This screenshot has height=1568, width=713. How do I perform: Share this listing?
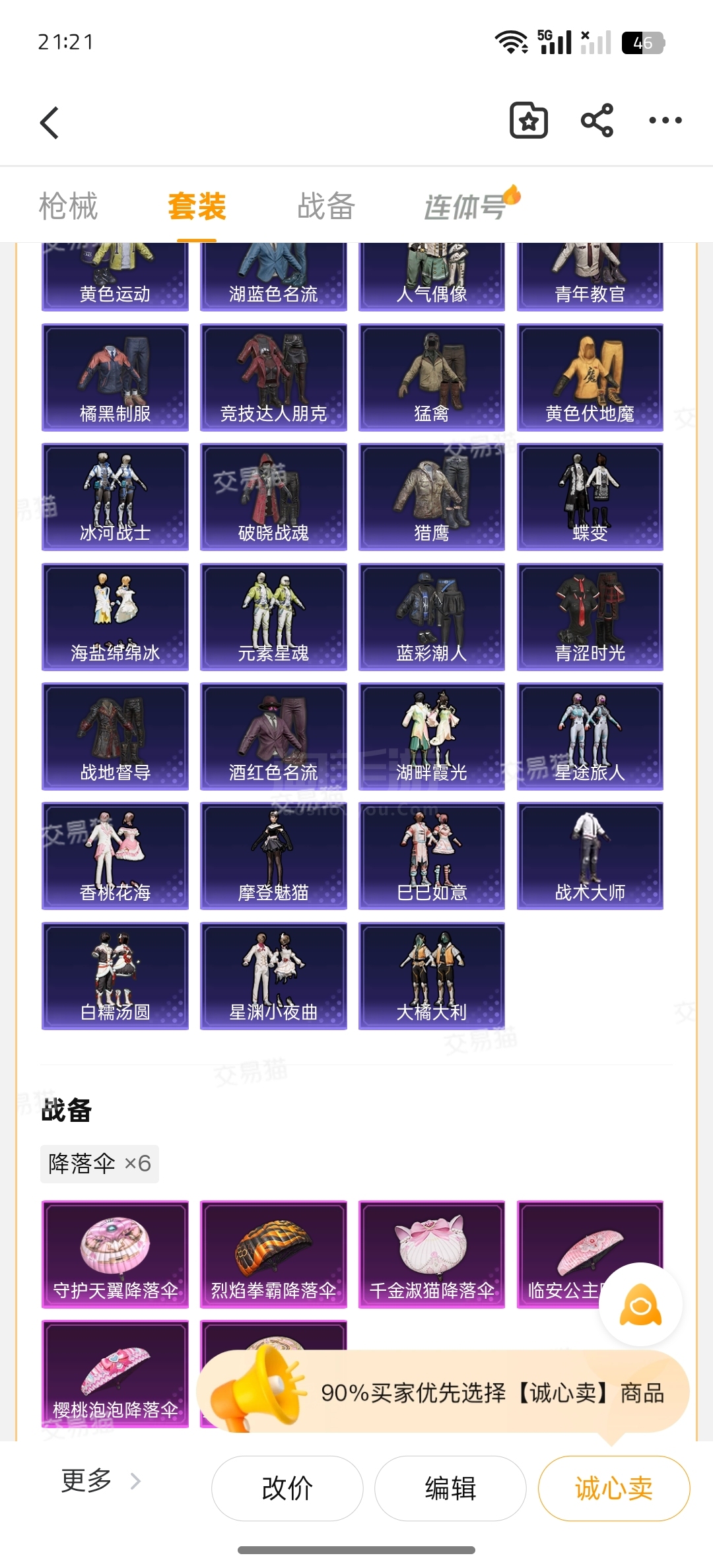pyautogui.click(x=597, y=121)
